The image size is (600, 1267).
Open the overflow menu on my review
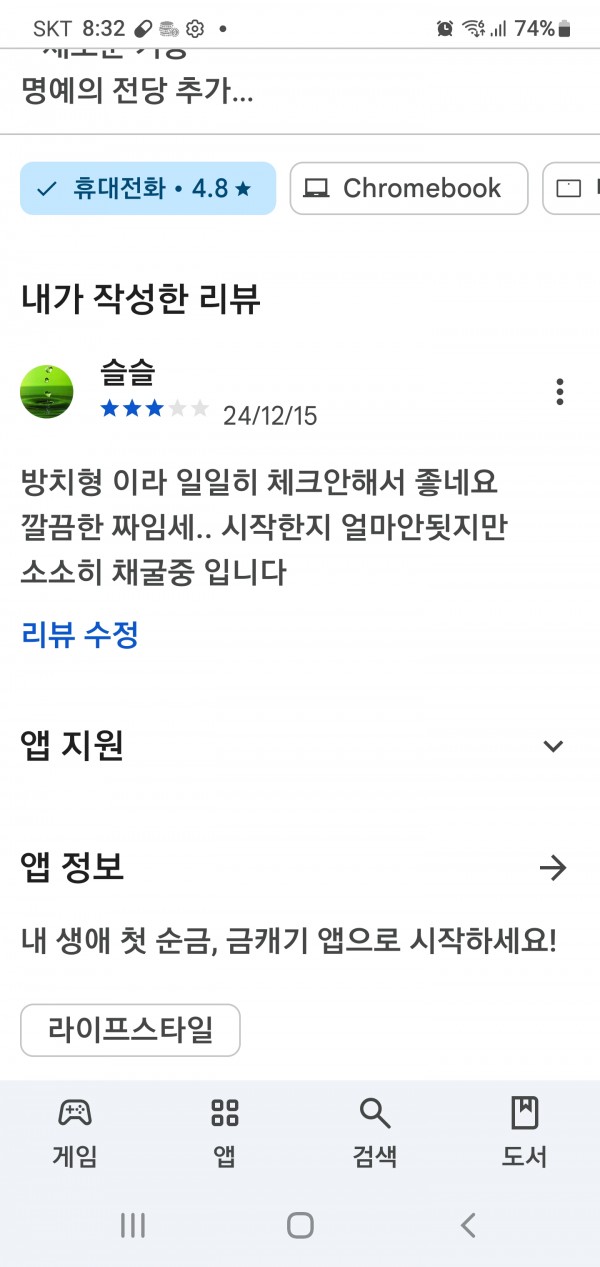560,391
